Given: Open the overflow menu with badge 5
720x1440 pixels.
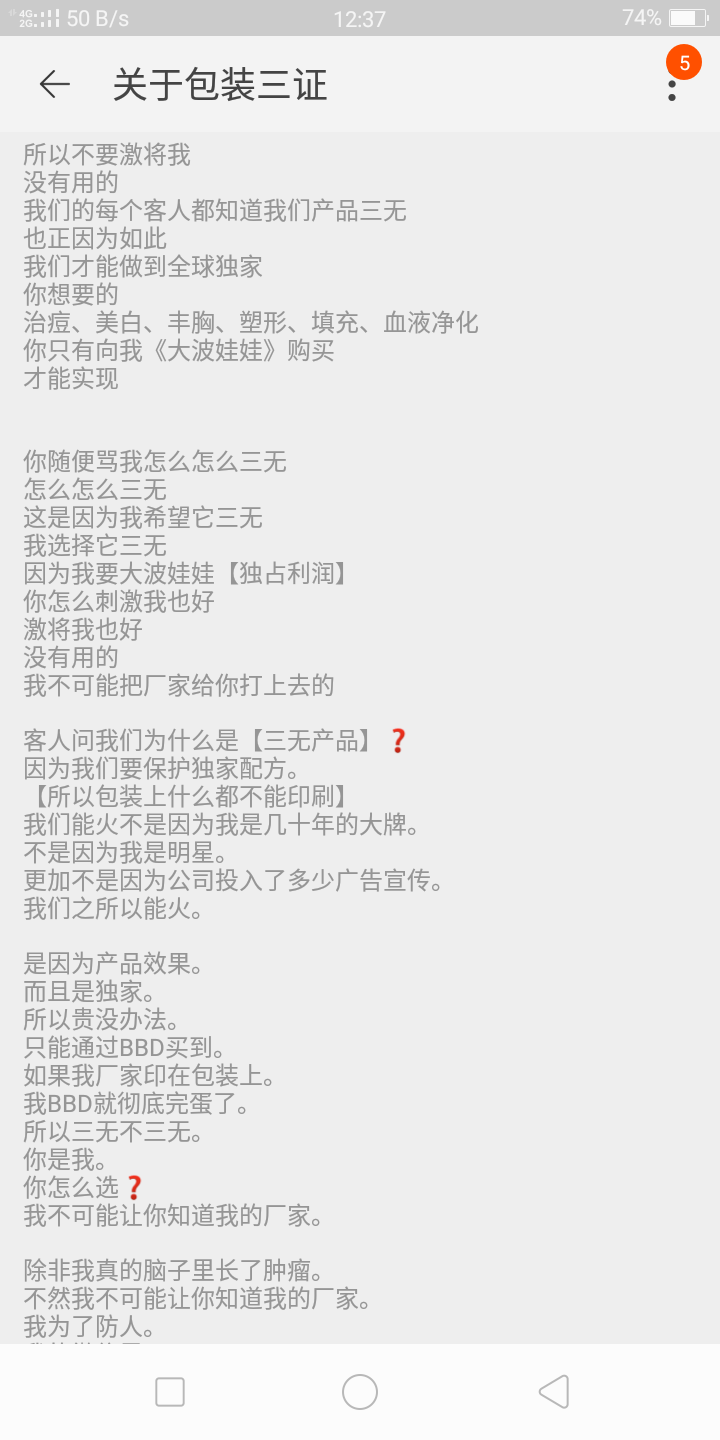Looking at the screenshot, I should [x=672, y=86].
